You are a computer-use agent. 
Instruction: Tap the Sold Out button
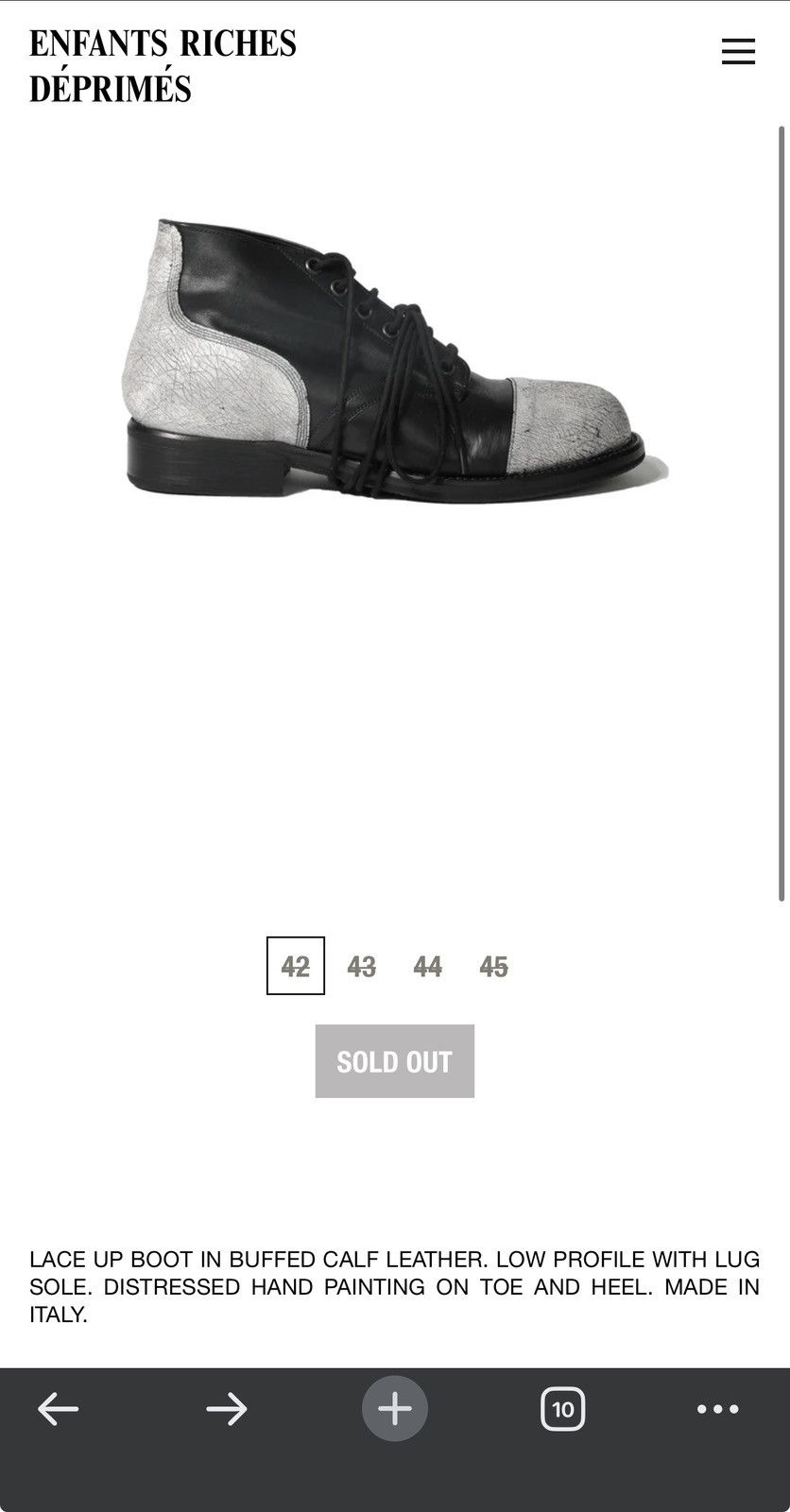pyautogui.click(x=395, y=1061)
